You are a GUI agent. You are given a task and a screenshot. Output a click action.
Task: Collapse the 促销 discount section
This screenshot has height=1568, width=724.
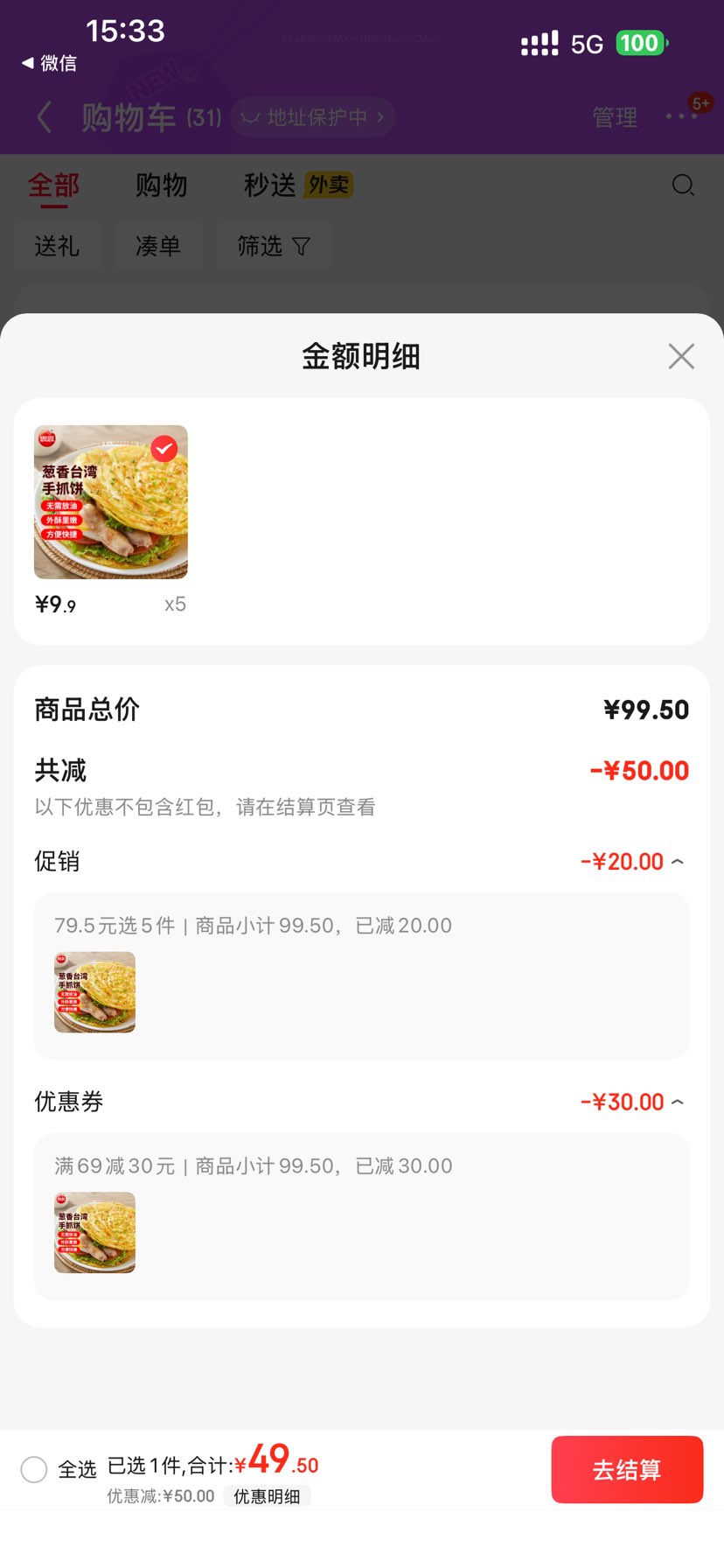677,862
